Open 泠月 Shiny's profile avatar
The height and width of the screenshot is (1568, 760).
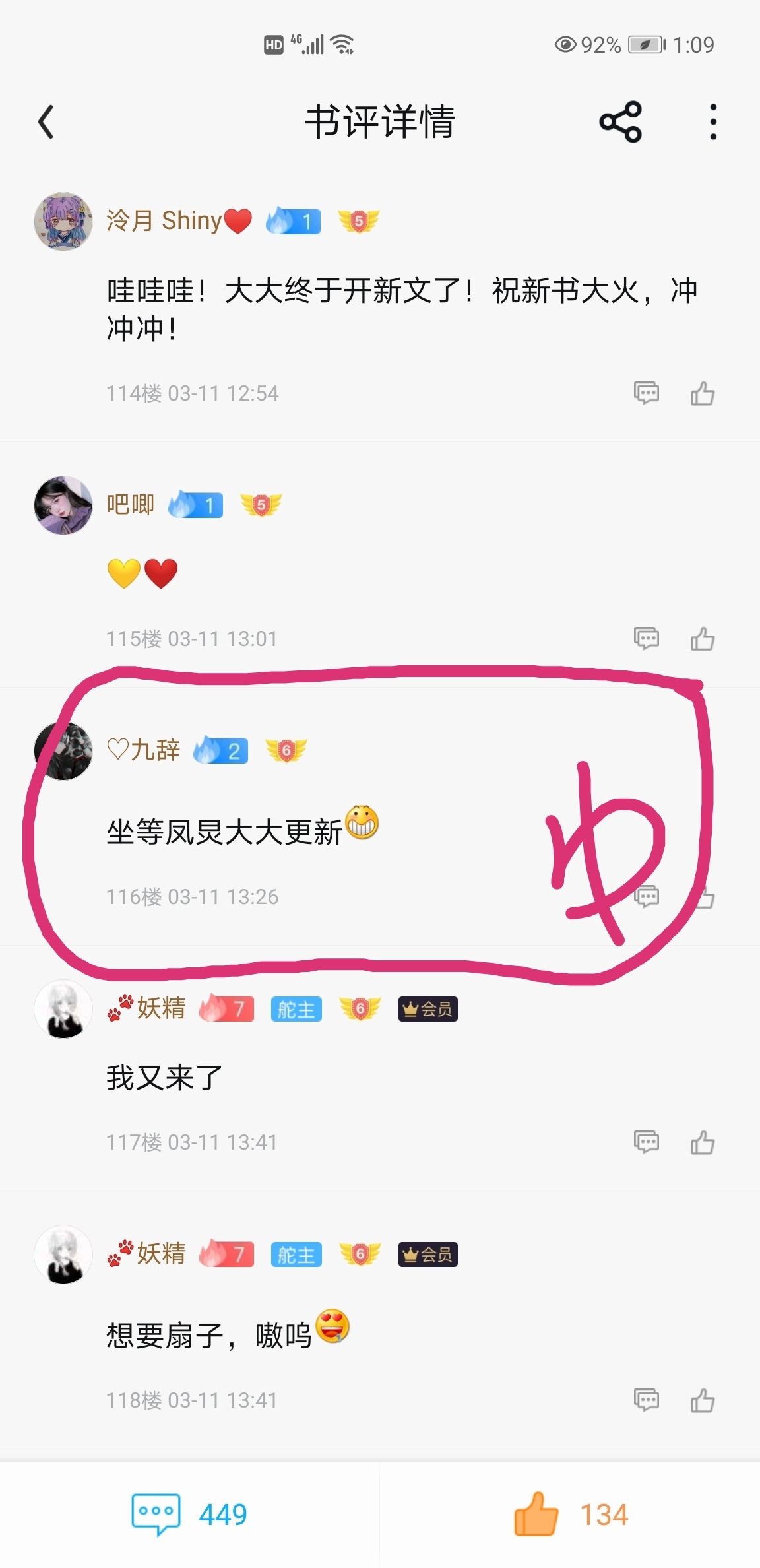pos(63,222)
